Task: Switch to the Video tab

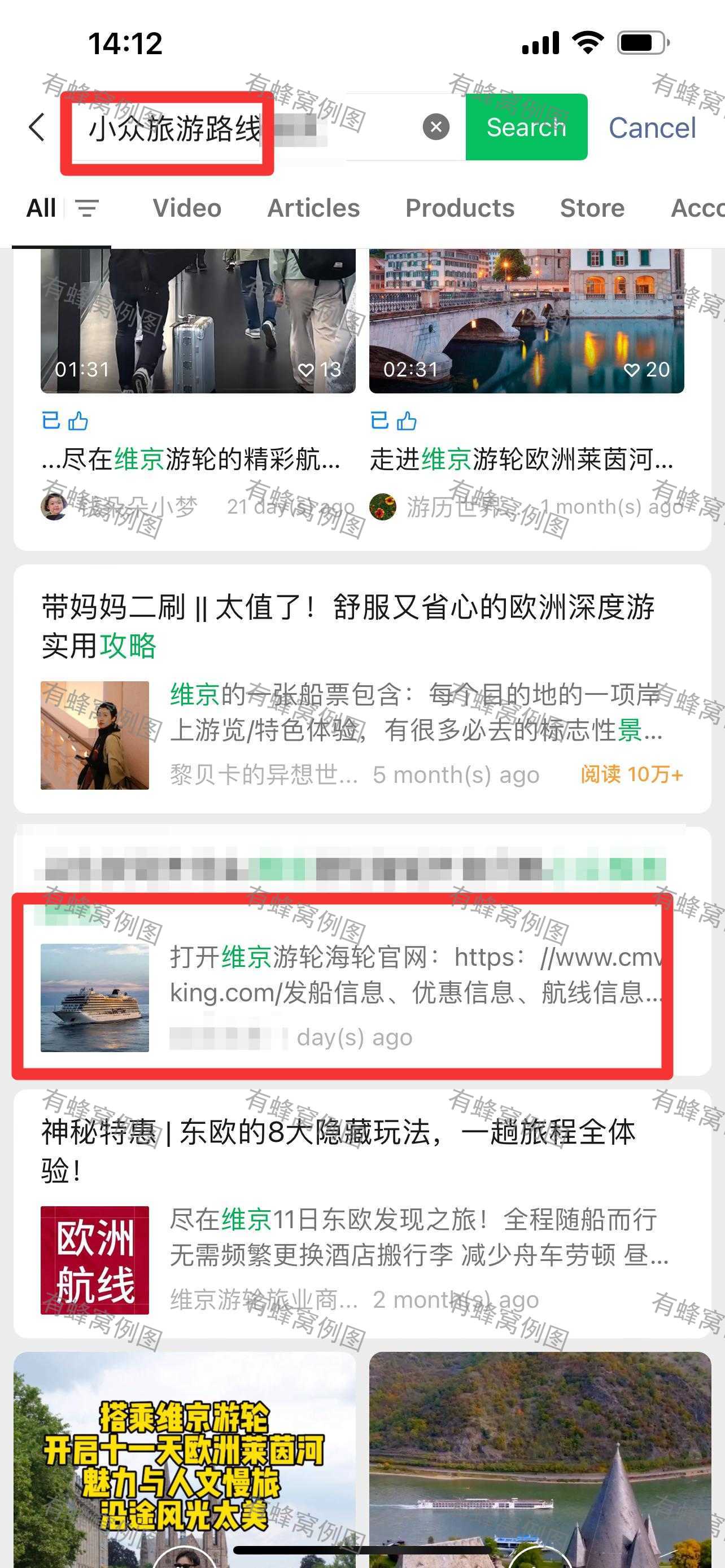Action: [x=187, y=208]
